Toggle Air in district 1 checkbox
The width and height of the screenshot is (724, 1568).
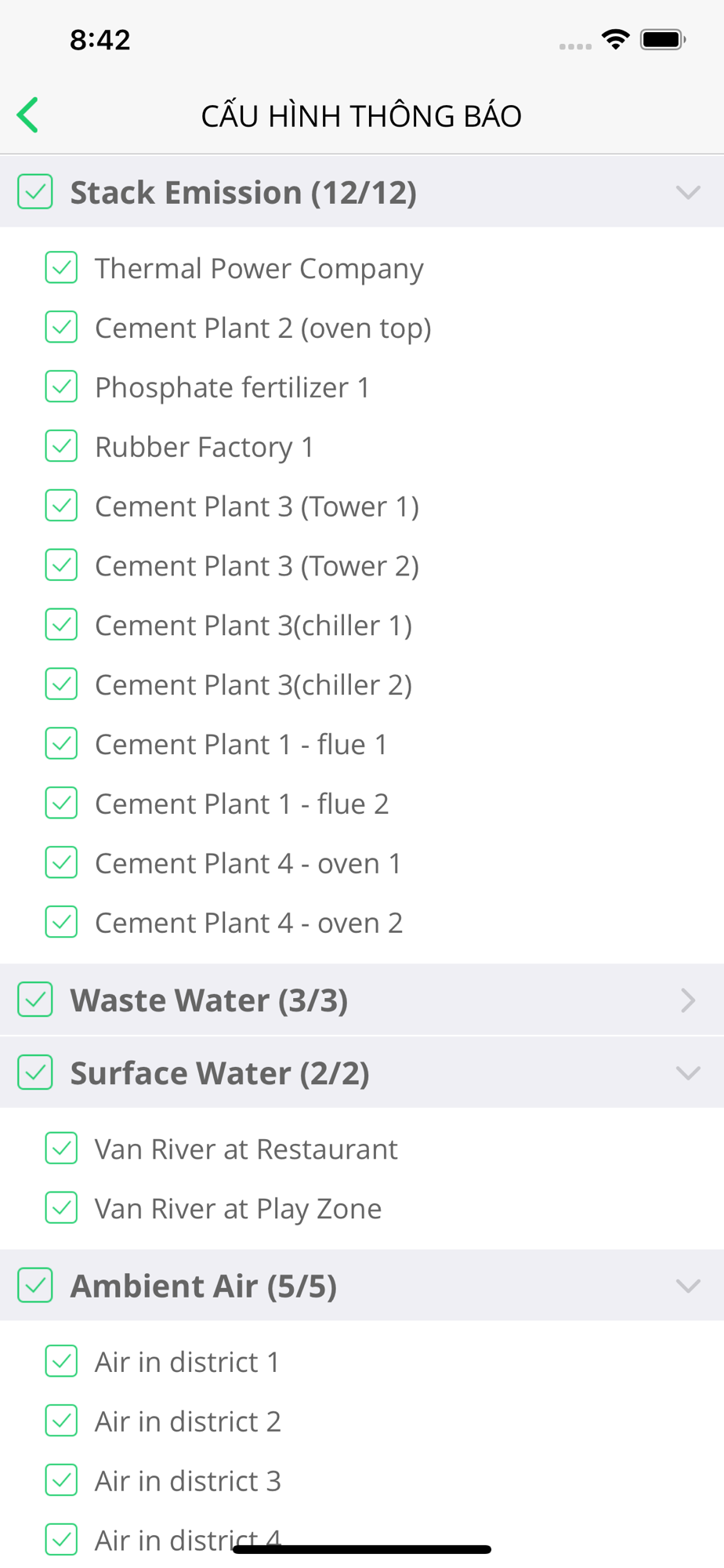pos(61,1361)
